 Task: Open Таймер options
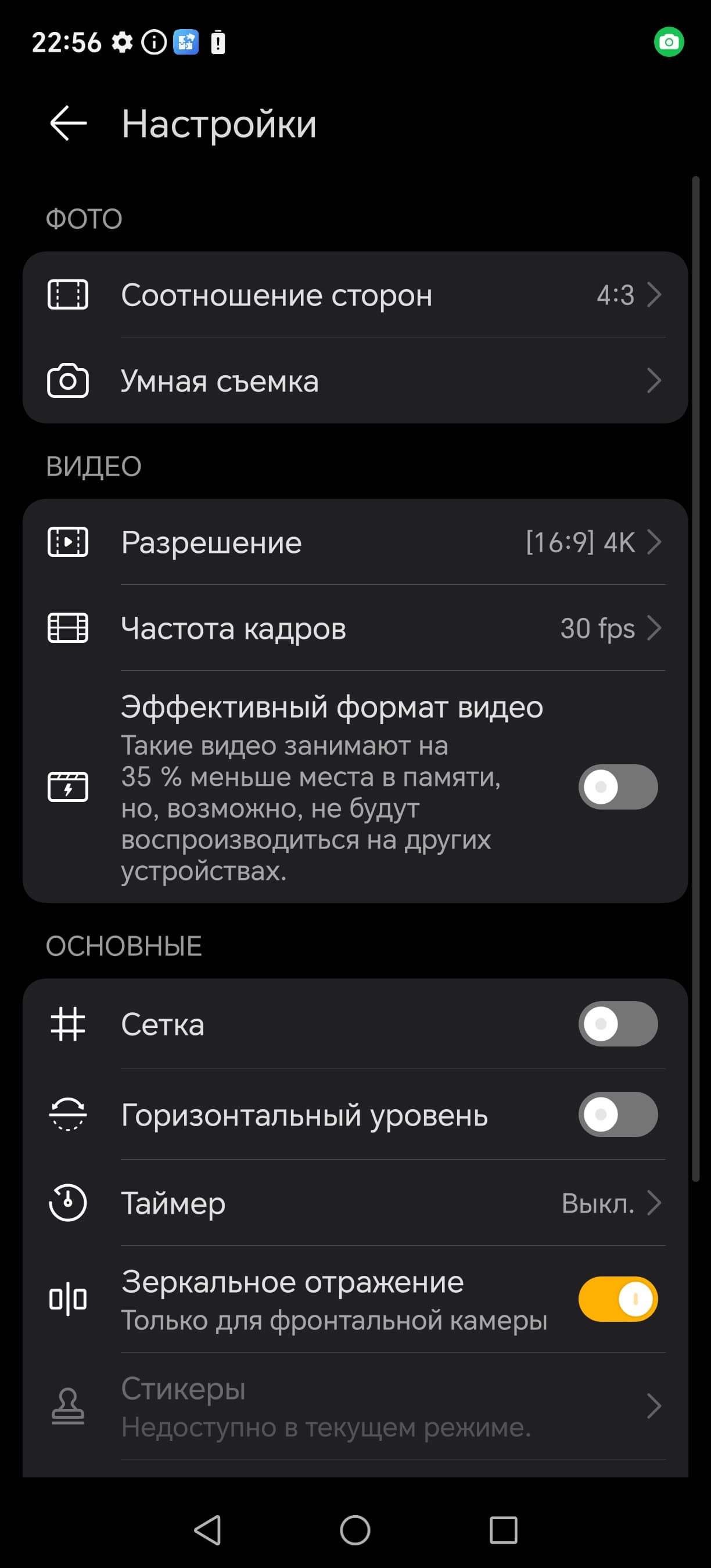tap(355, 1203)
